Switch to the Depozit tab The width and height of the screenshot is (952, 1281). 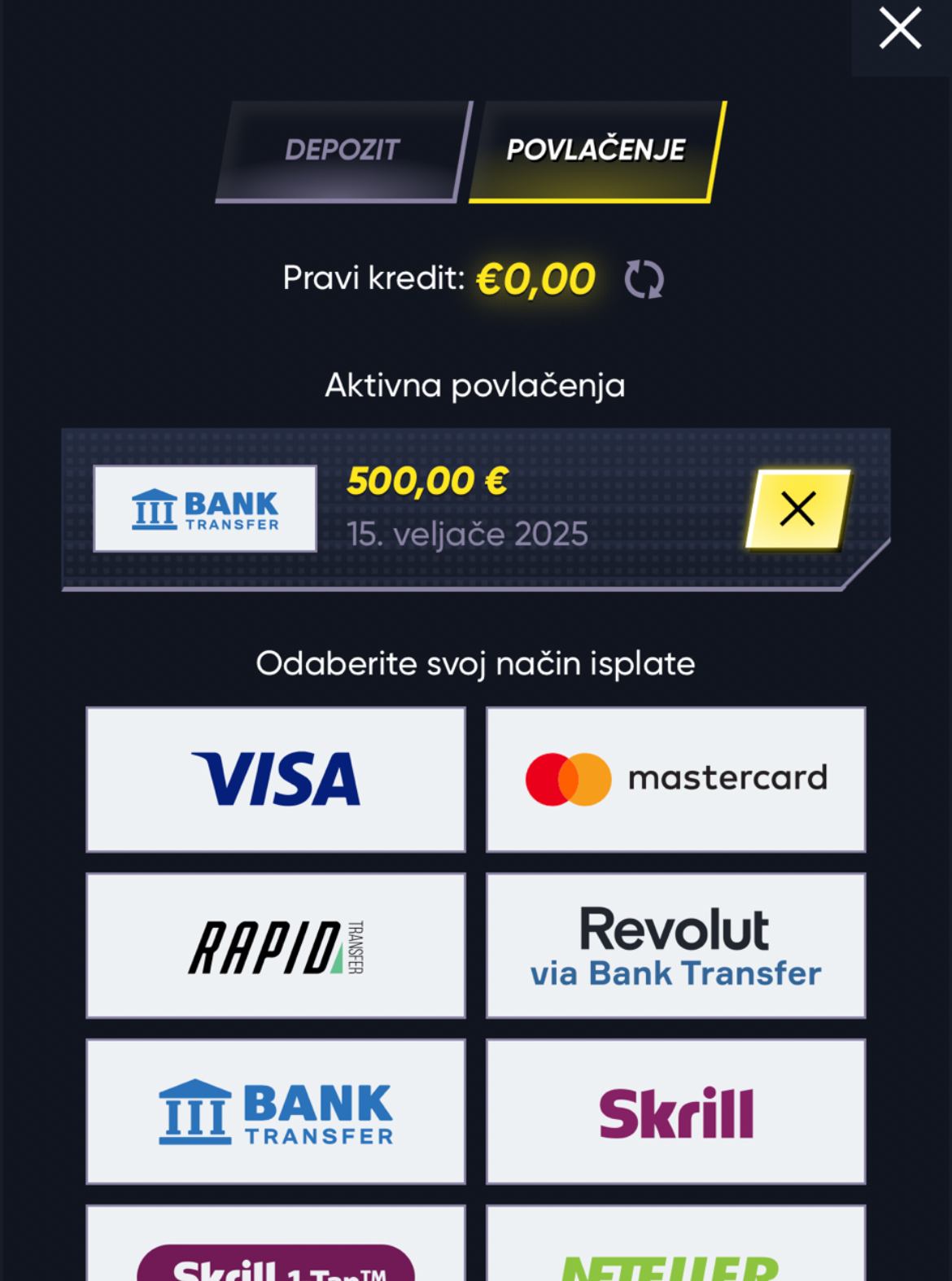click(342, 151)
